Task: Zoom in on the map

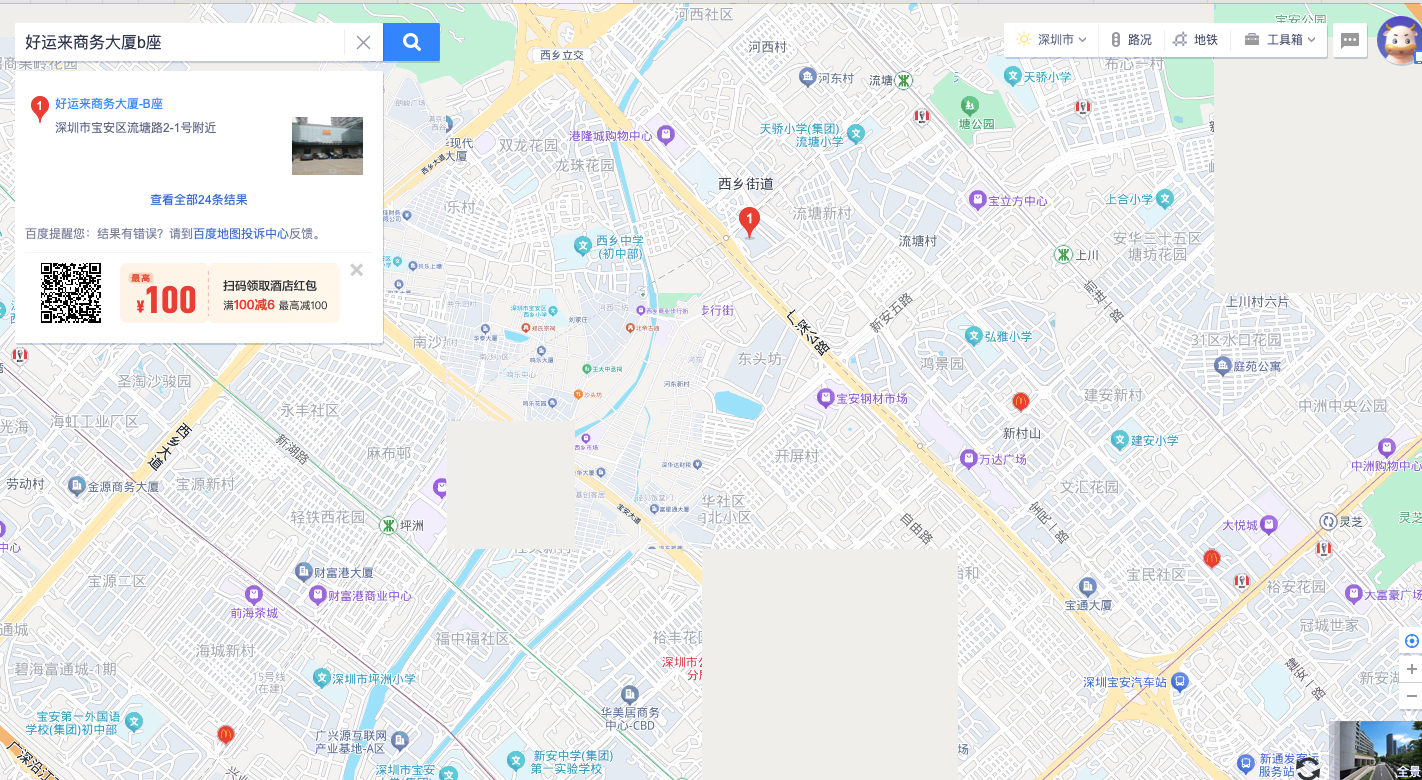Action: tap(1411, 669)
